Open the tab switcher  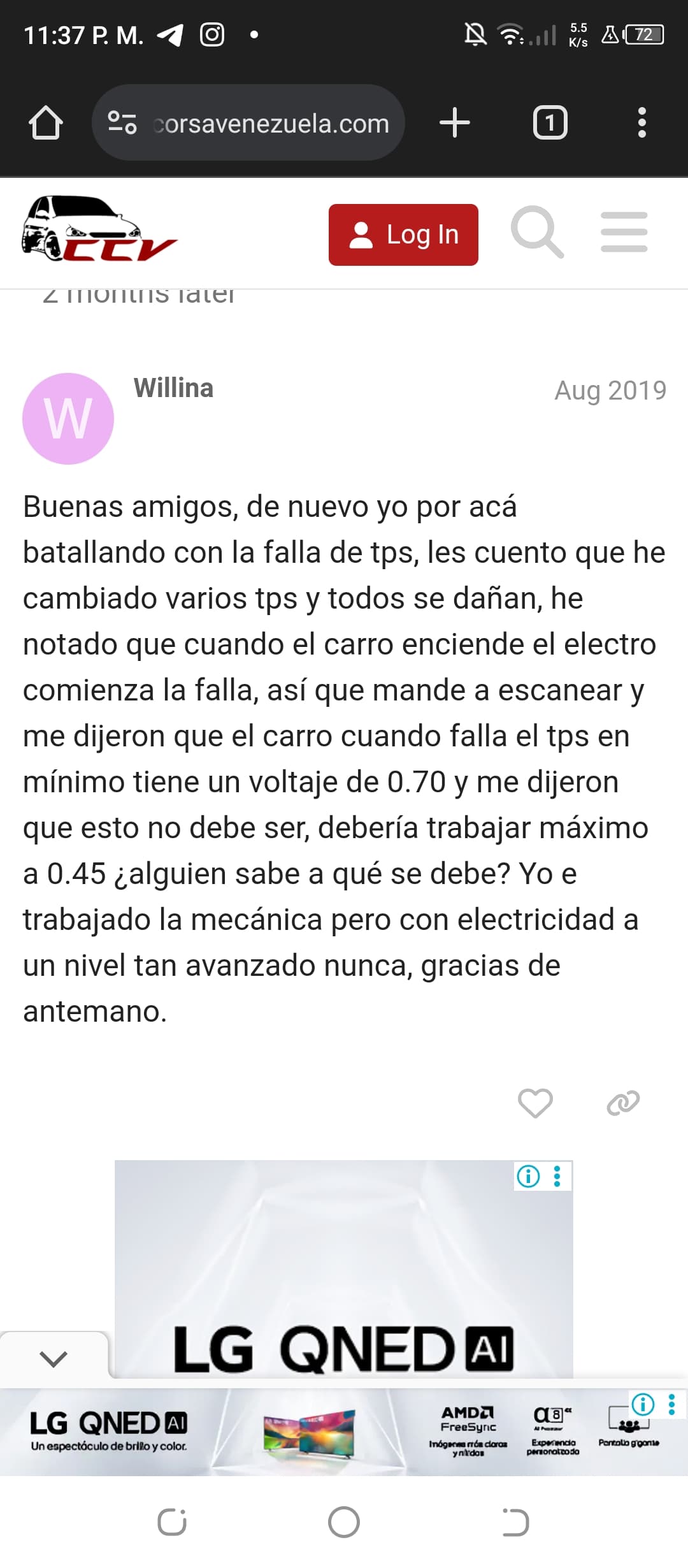pyautogui.click(x=550, y=122)
